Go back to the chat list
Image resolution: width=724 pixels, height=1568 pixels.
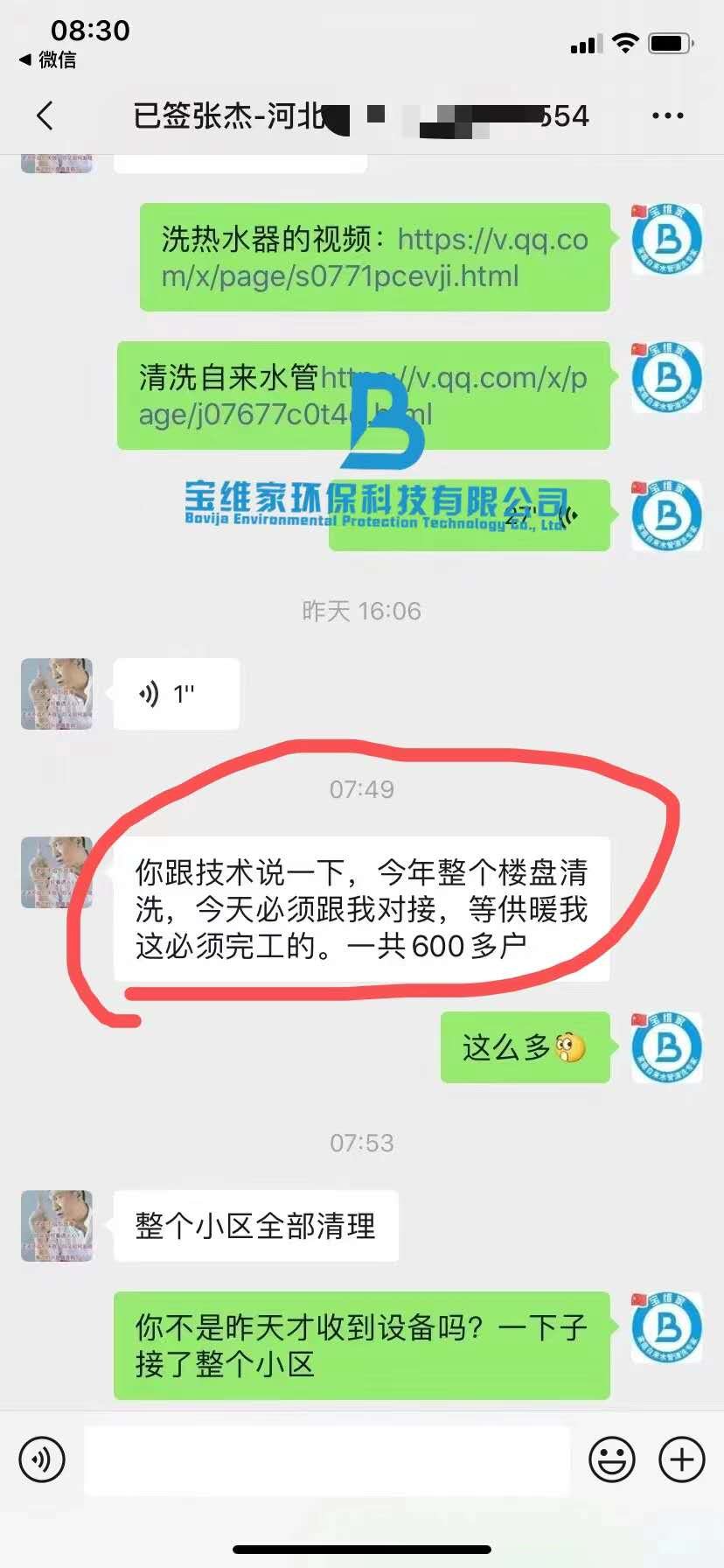click(45, 115)
